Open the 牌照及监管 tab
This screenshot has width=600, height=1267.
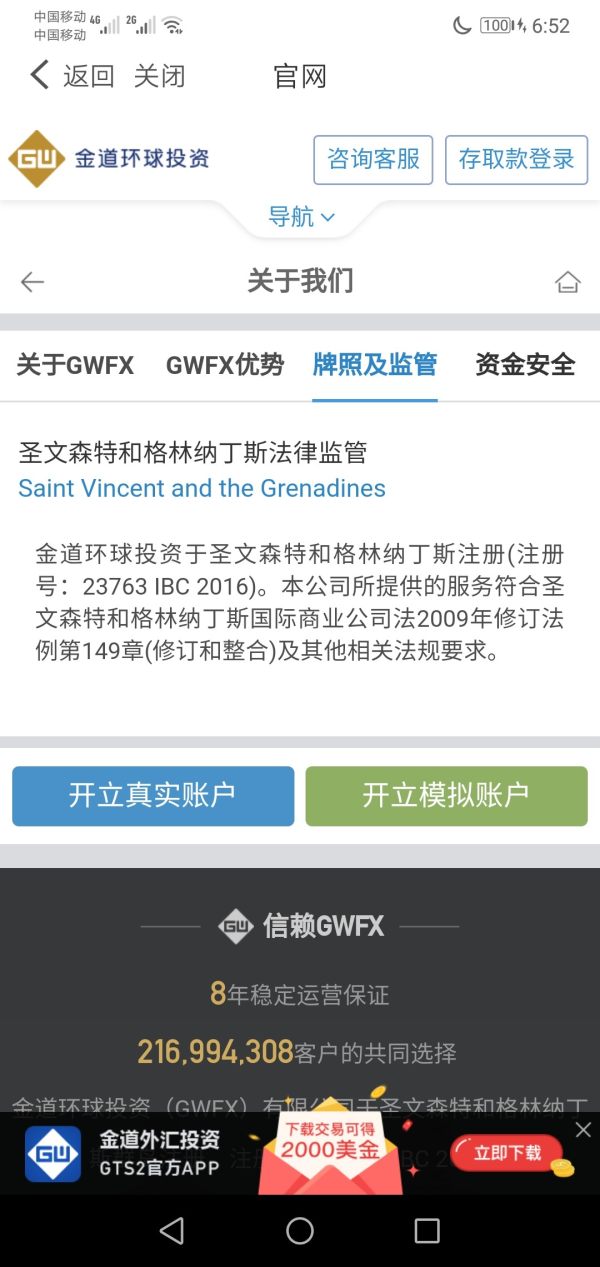tap(375, 365)
